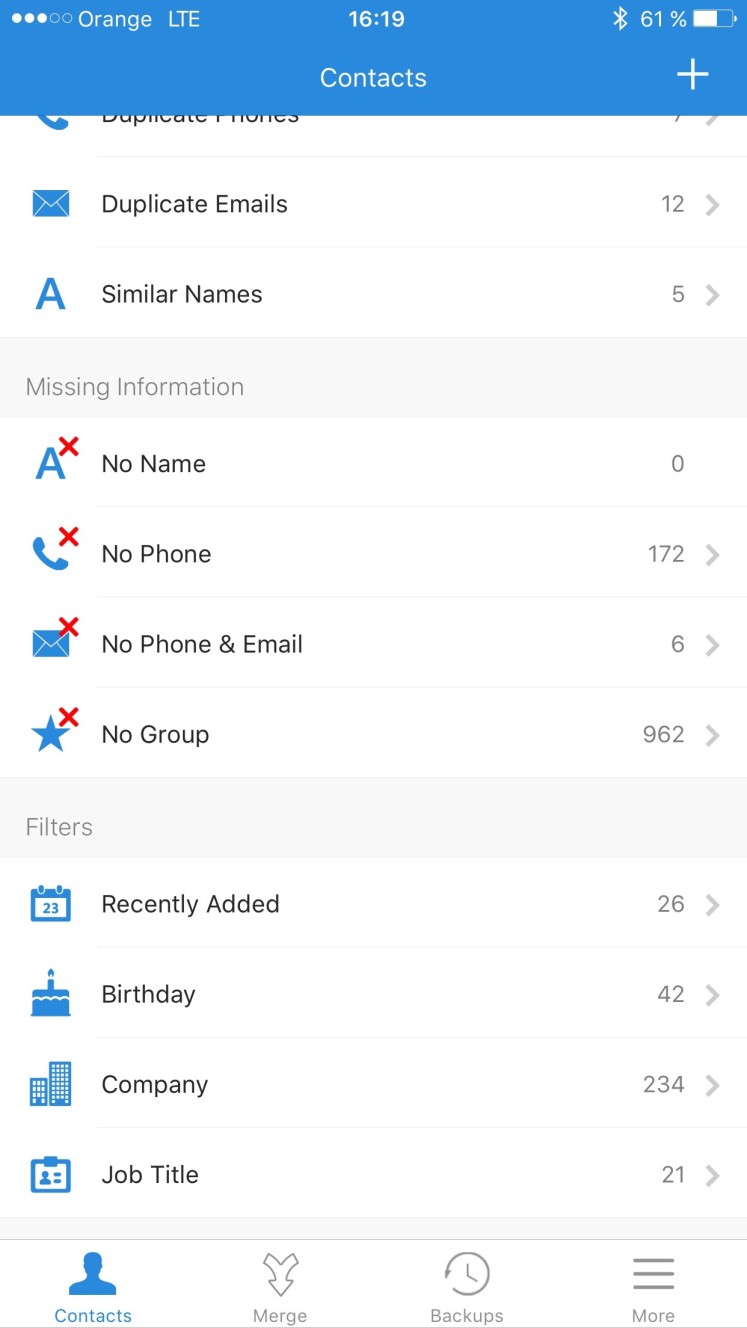View contacts with No Phone

click(373, 554)
